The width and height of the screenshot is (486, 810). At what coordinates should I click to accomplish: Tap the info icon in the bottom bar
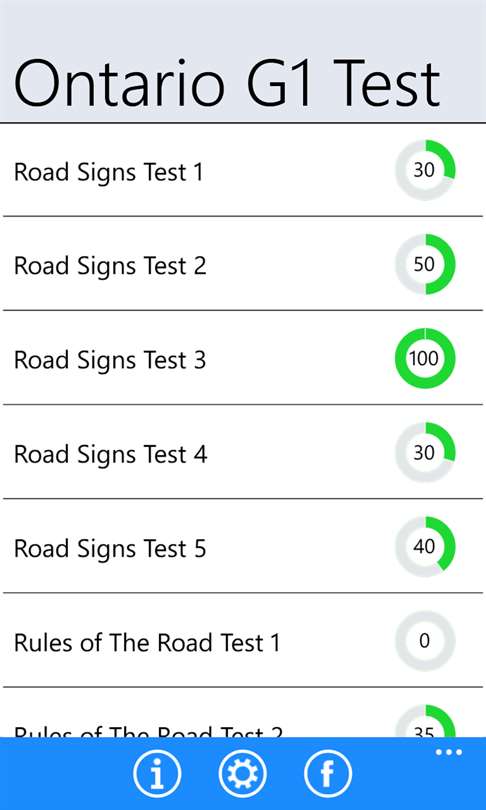click(x=157, y=774)
